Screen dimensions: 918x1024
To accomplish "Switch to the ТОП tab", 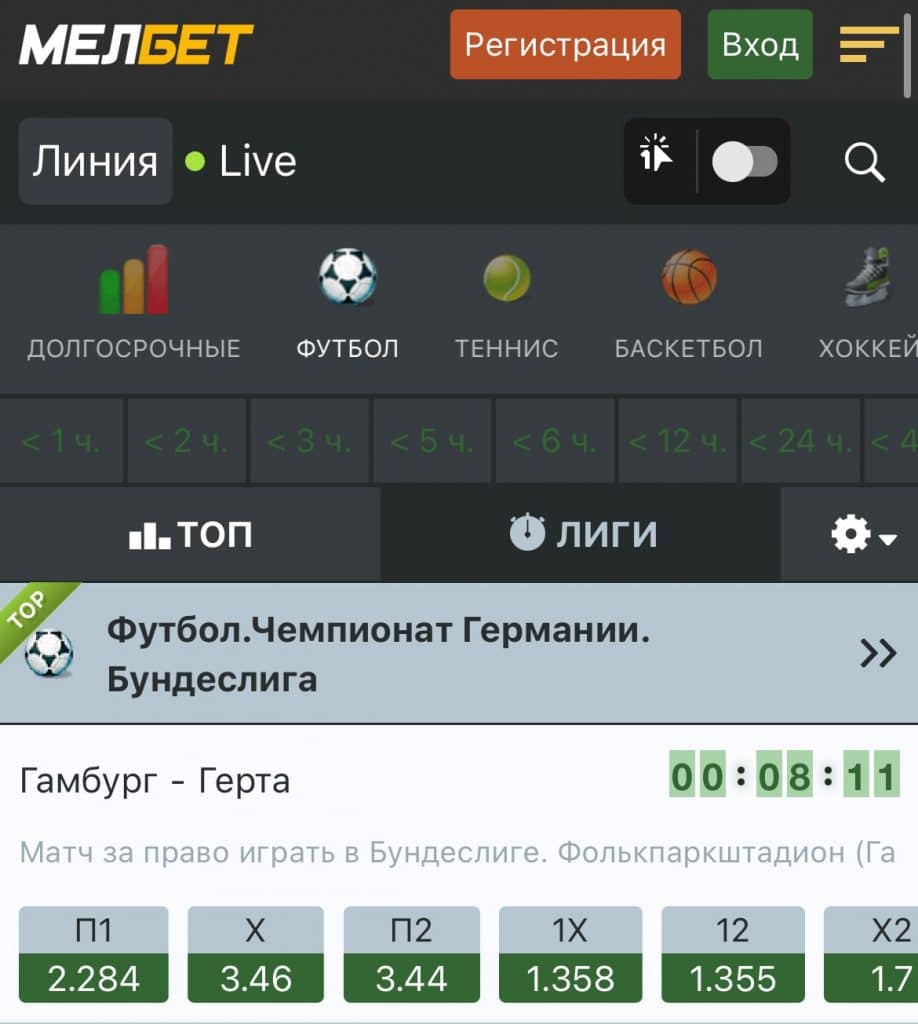I will coord(190,535).
